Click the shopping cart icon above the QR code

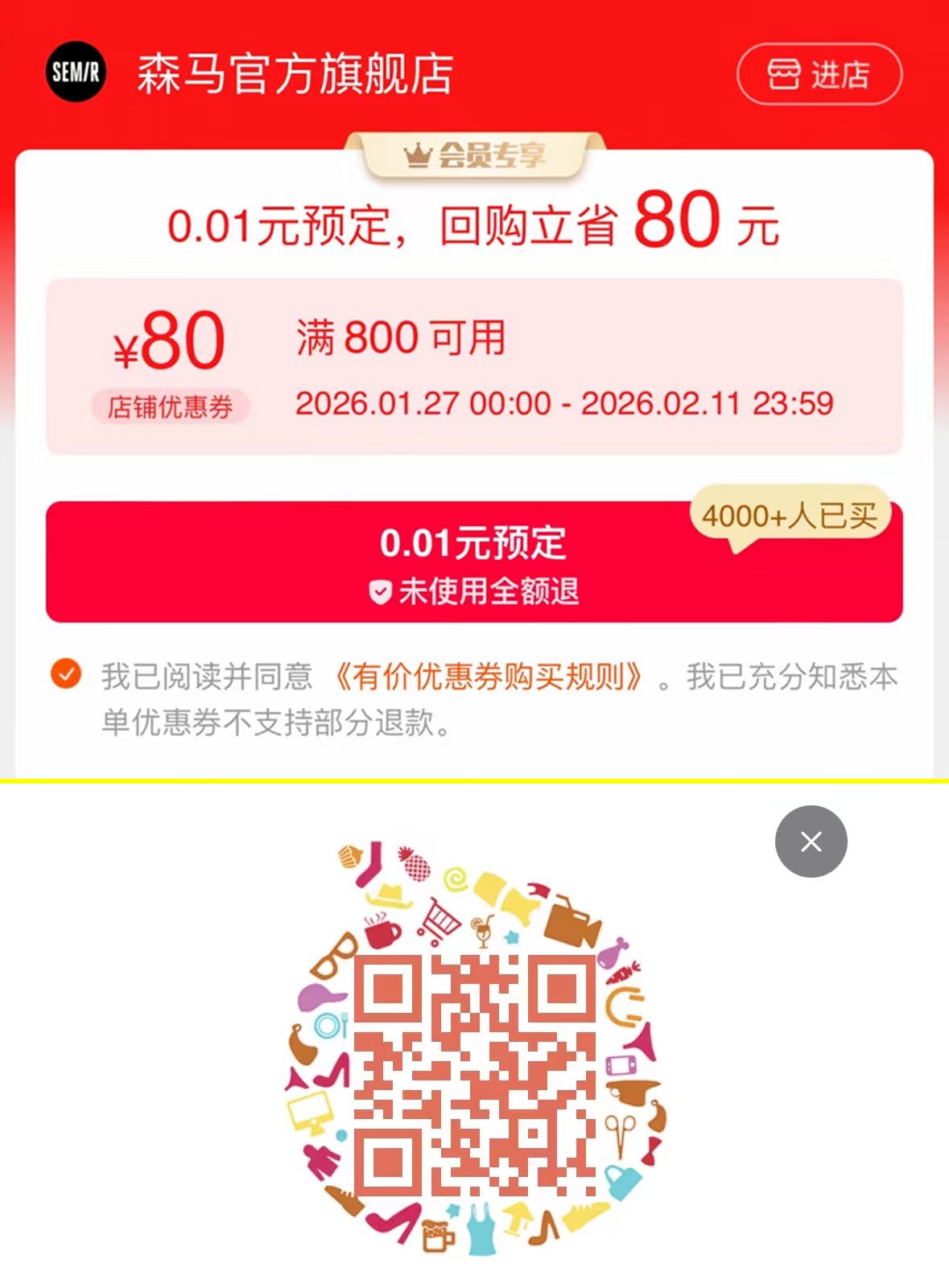[439, 922]
